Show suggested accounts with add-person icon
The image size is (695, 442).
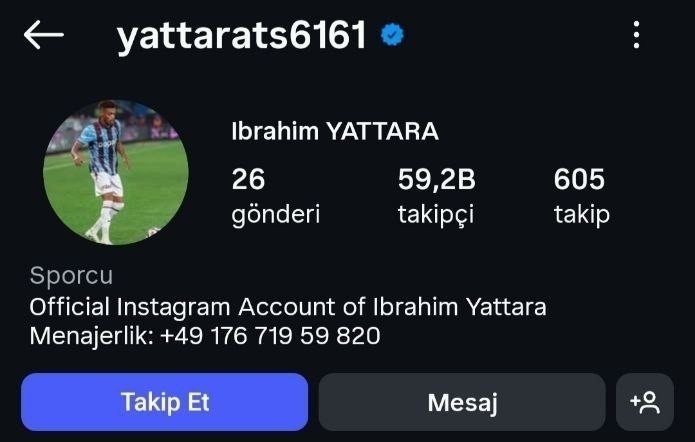click(x=645, y=402)
